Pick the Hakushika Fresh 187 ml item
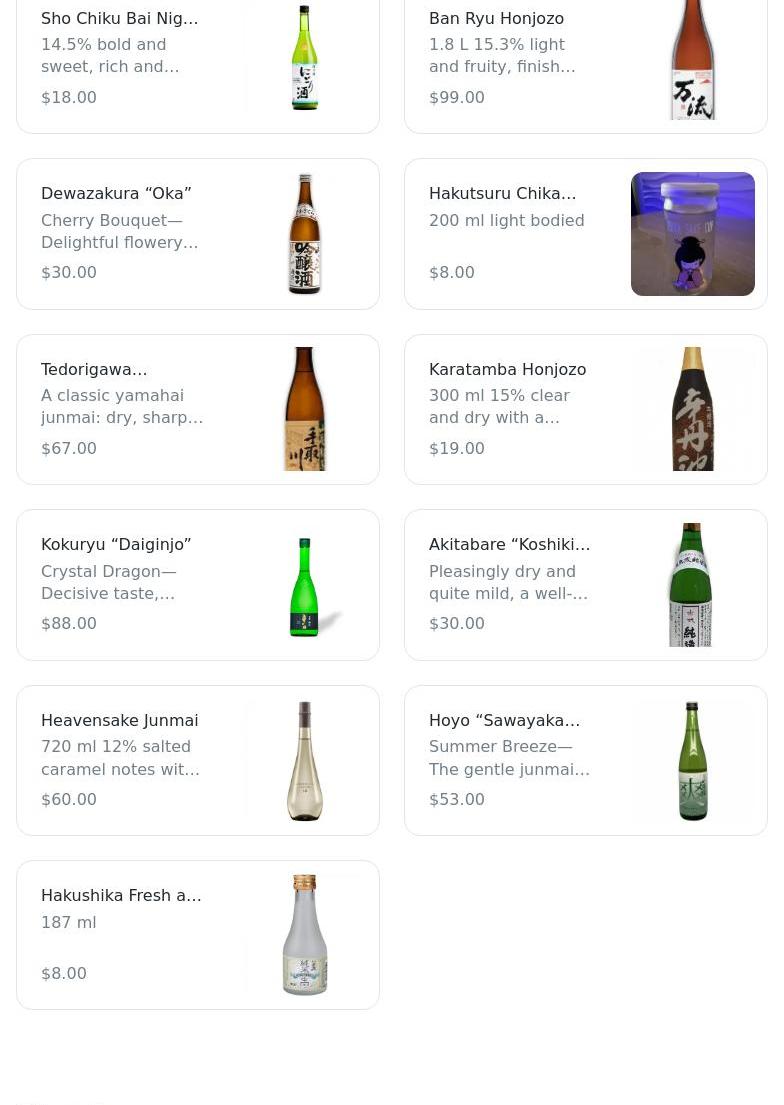 pos(197,935)
